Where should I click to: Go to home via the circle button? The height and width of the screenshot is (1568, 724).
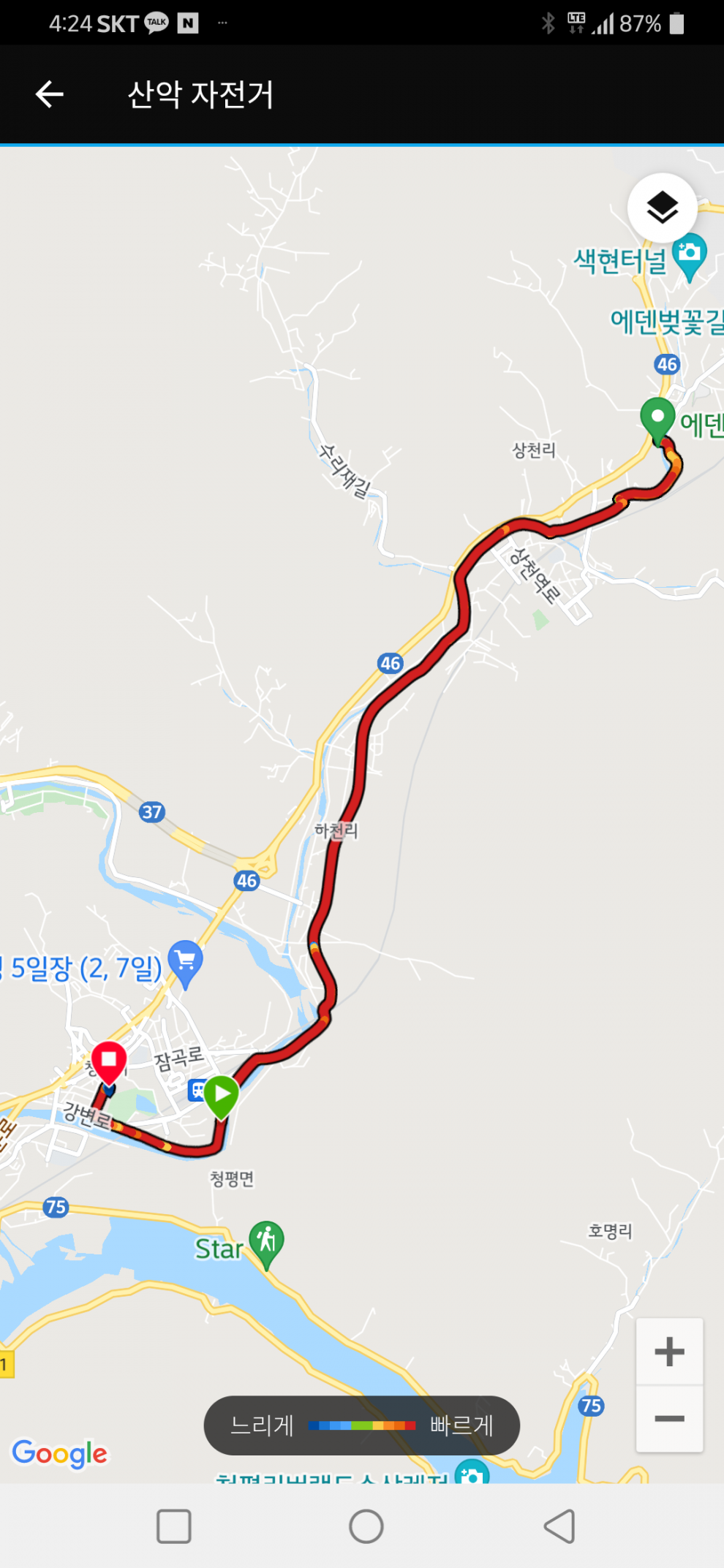click(x=366, y=1526)
